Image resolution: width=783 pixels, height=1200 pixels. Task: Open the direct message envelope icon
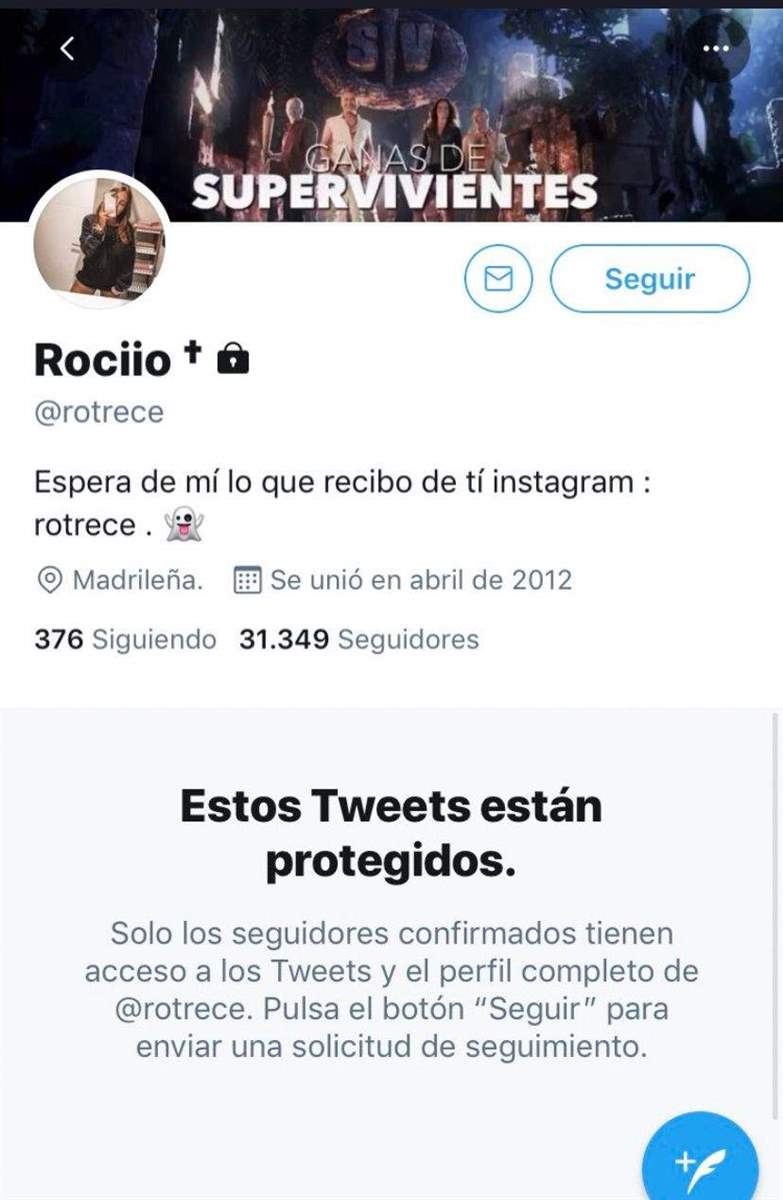coord(500,279)
